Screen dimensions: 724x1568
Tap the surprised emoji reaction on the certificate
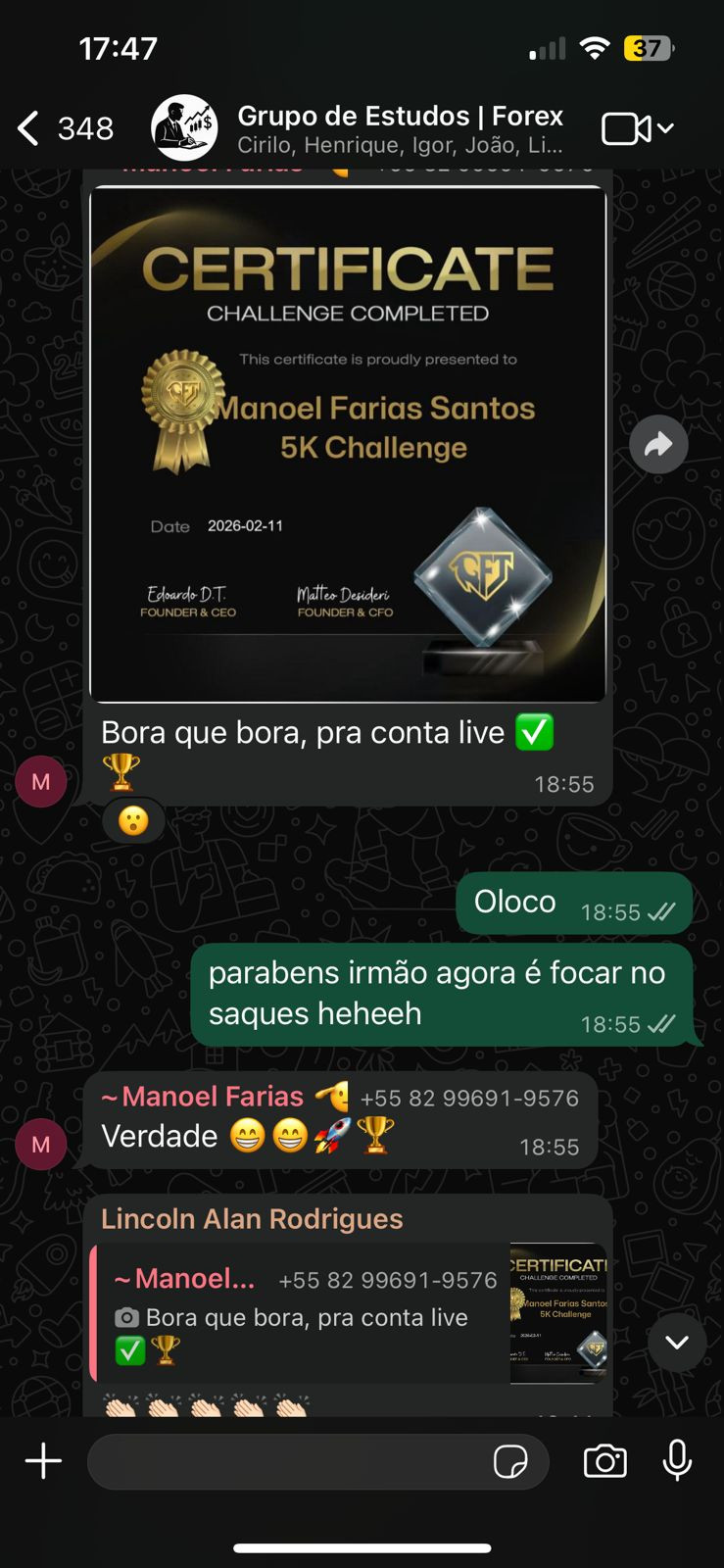point(134,821)
